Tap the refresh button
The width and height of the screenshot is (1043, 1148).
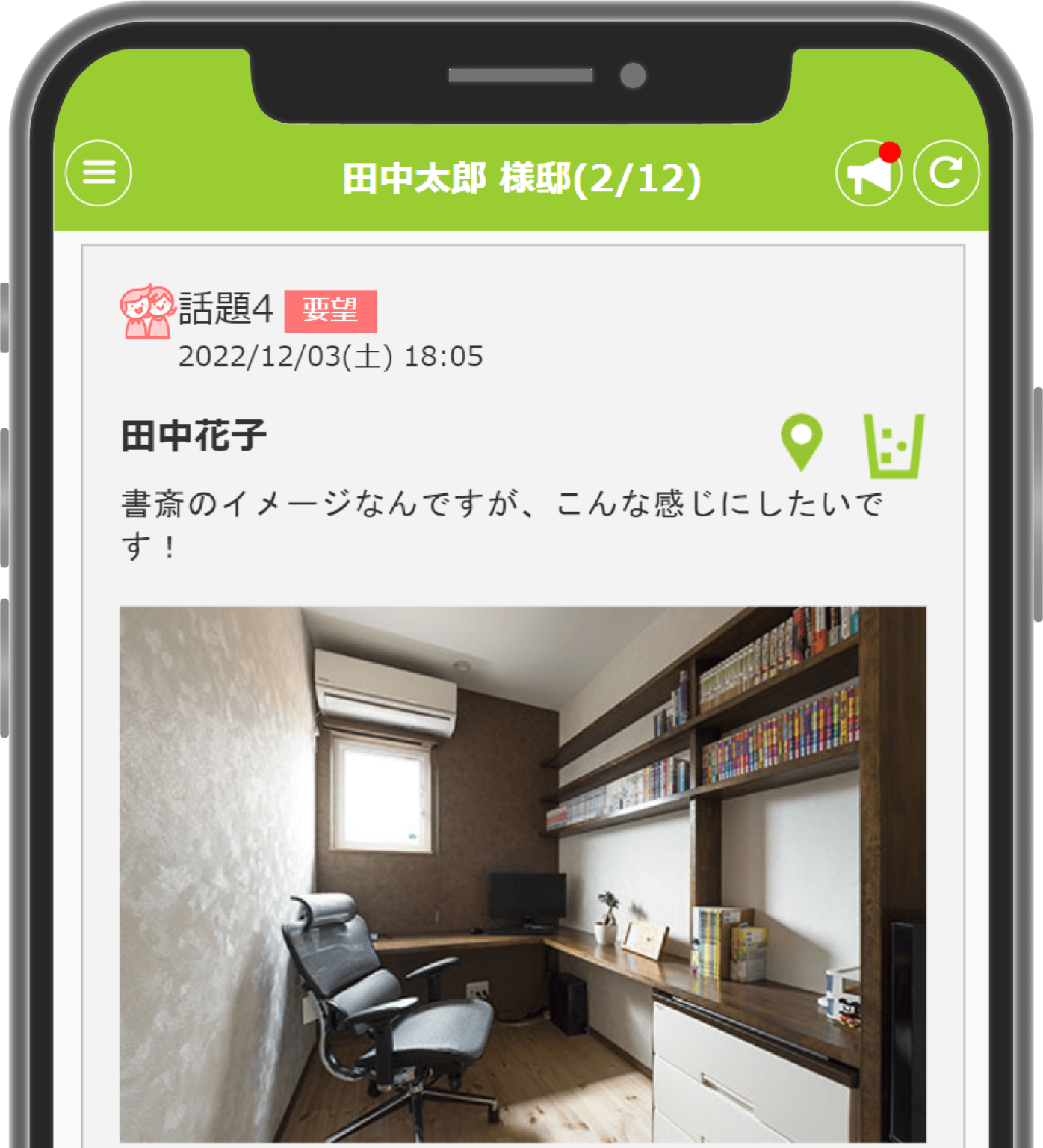946,173
